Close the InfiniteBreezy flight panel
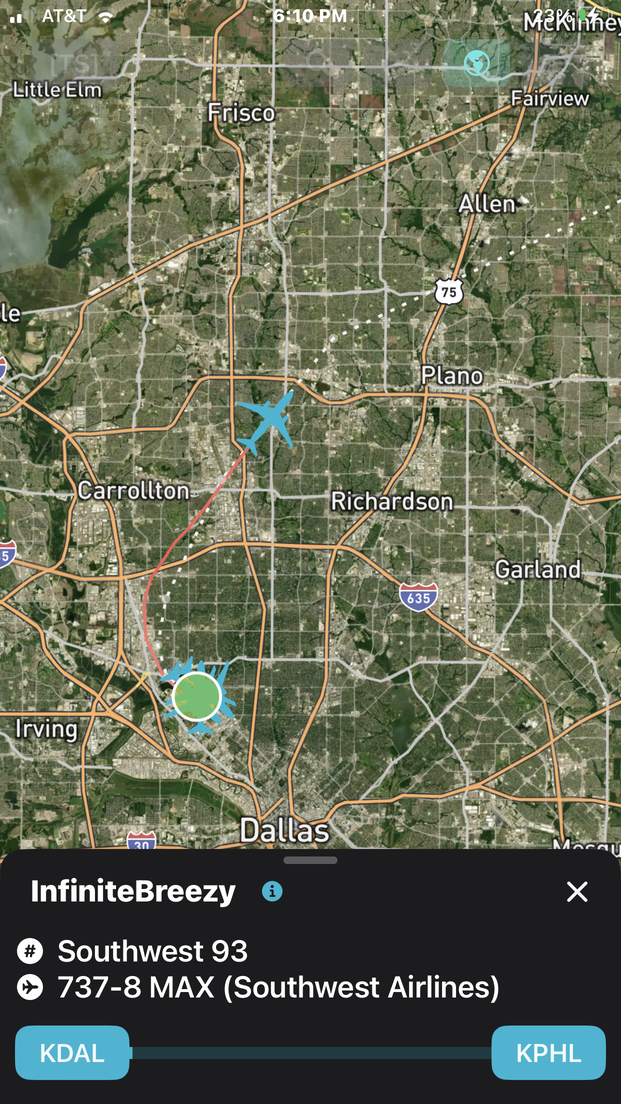 [577, 892]
